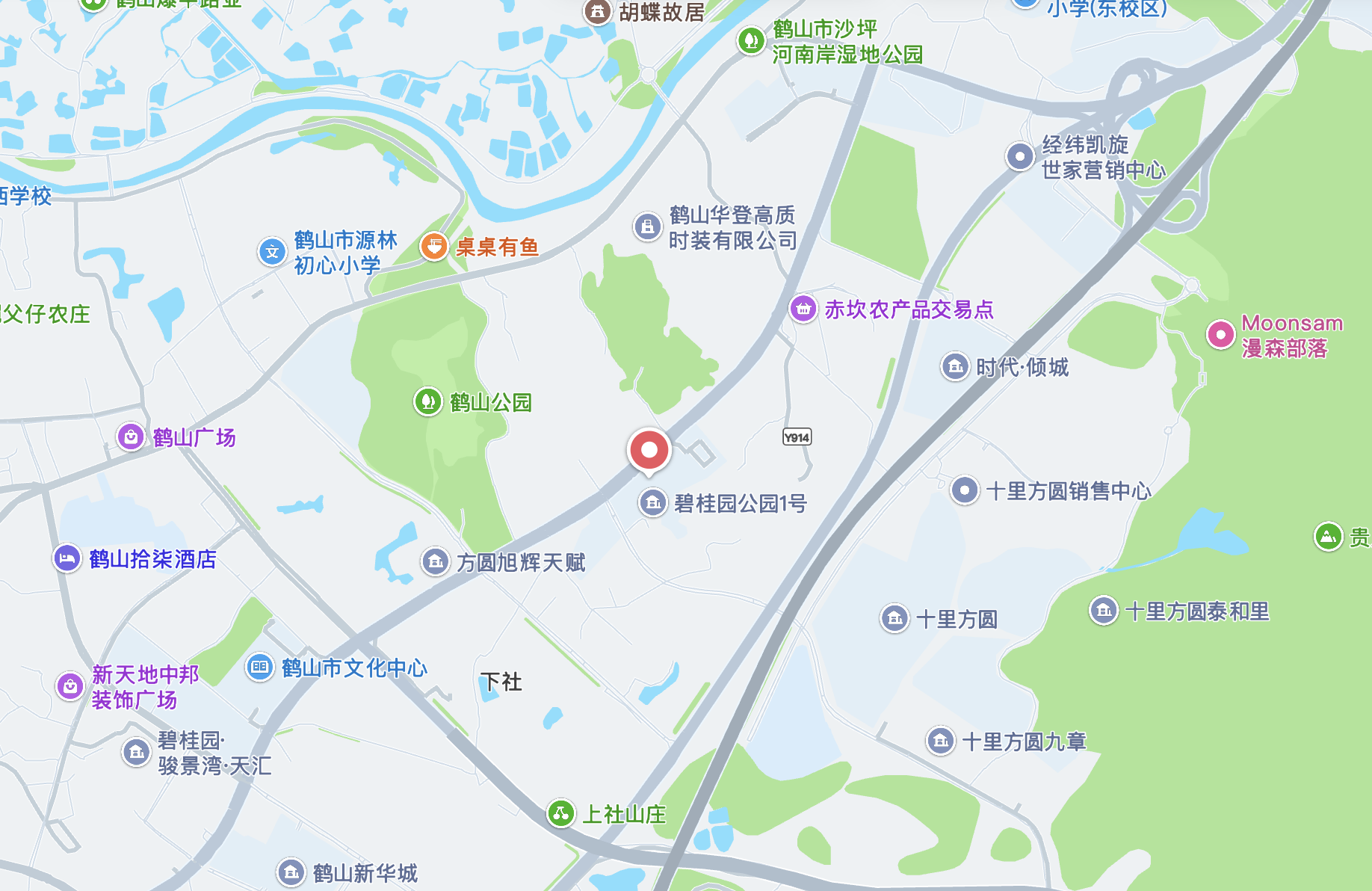Tap the red location pin
Image resolution: width=1372 pixels, height=891 pixels.
(649, 450)
